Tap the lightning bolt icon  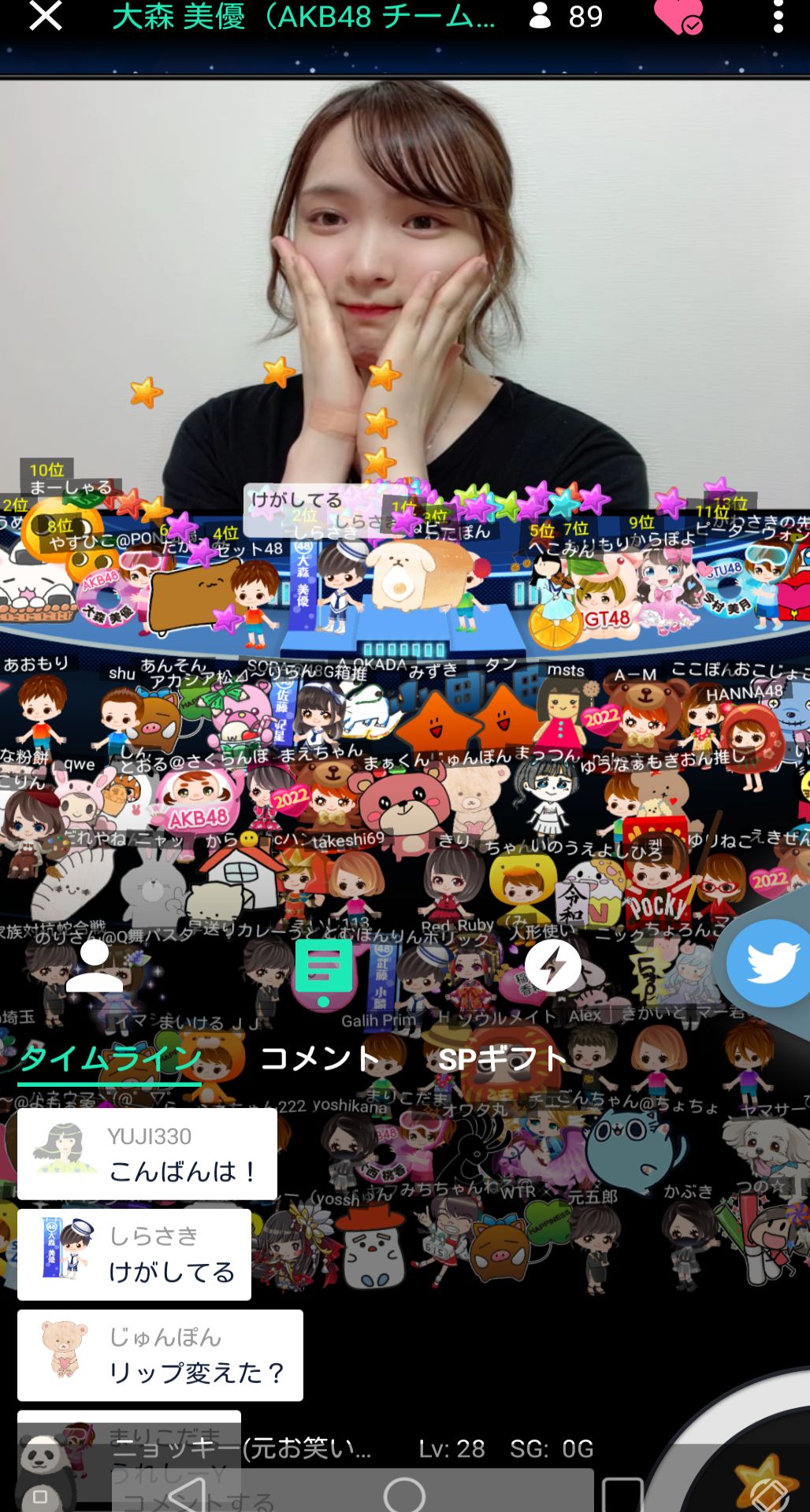coord(552,966)
